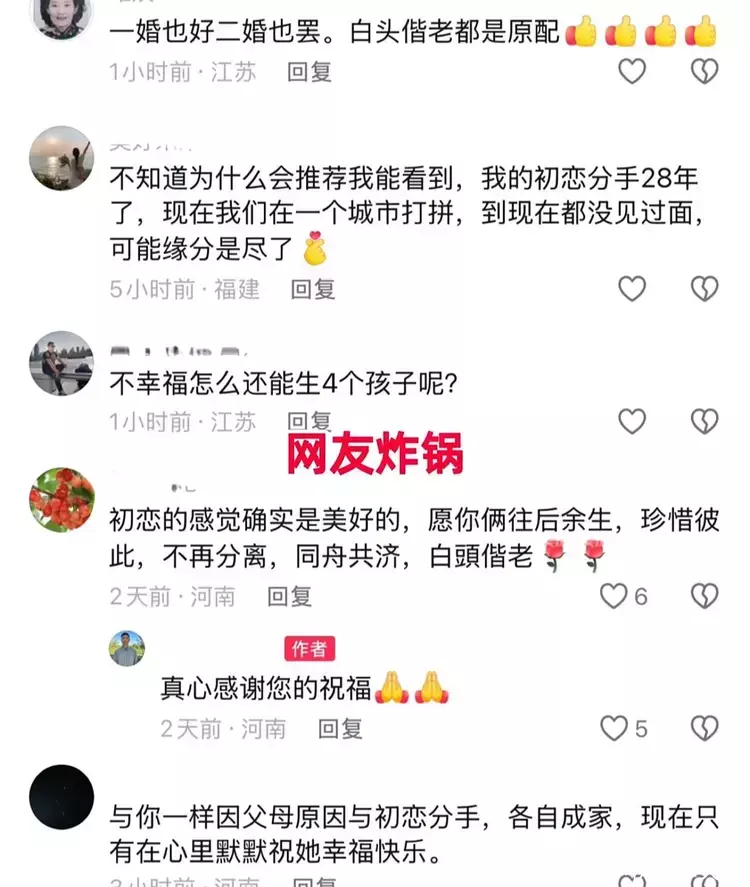Open the red berries avatar profile

pyautogui.click(x=62, y=500)
